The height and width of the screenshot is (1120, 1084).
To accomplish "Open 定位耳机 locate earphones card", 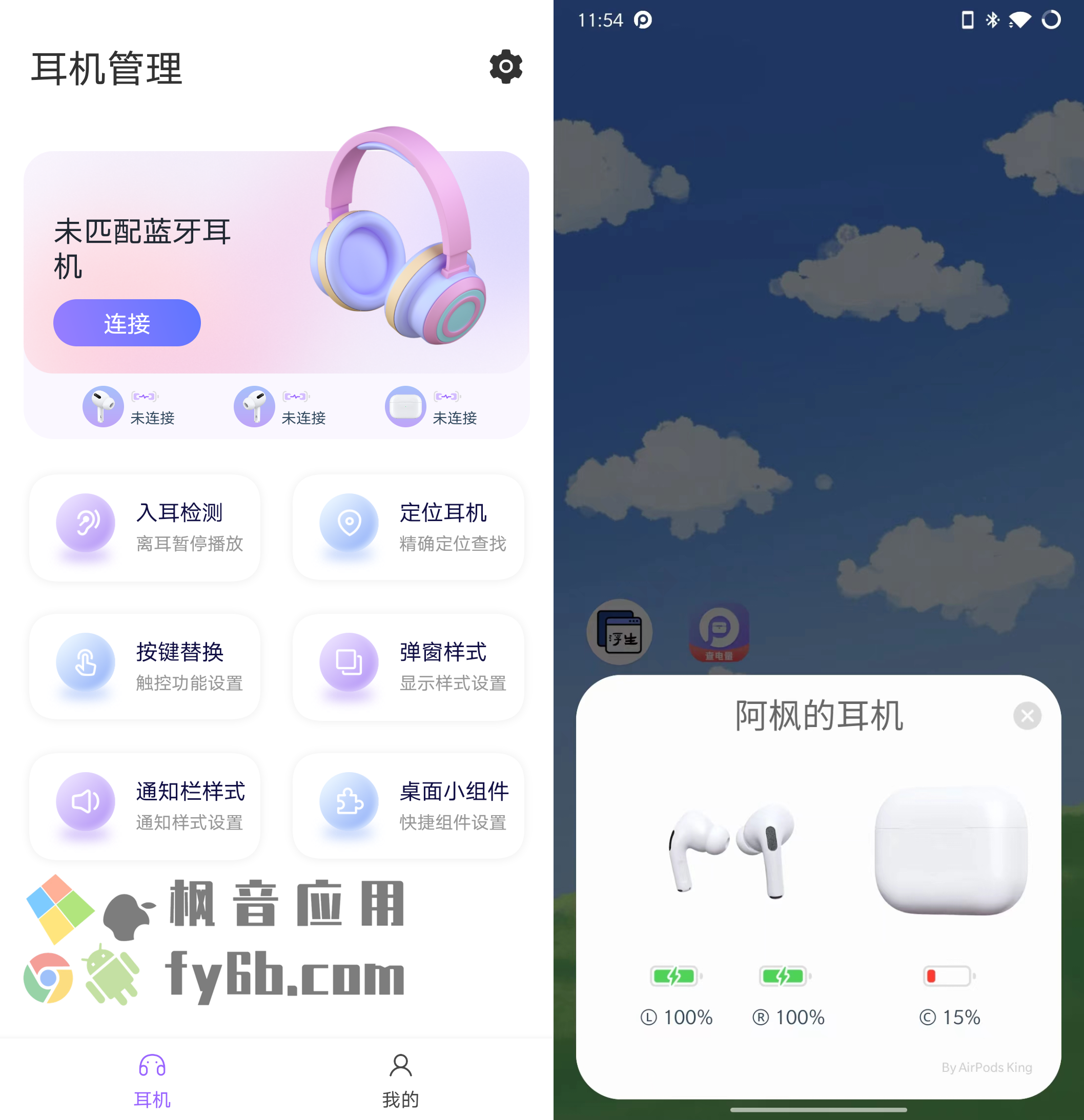I will pyautogui.click(x=408, y=527).
